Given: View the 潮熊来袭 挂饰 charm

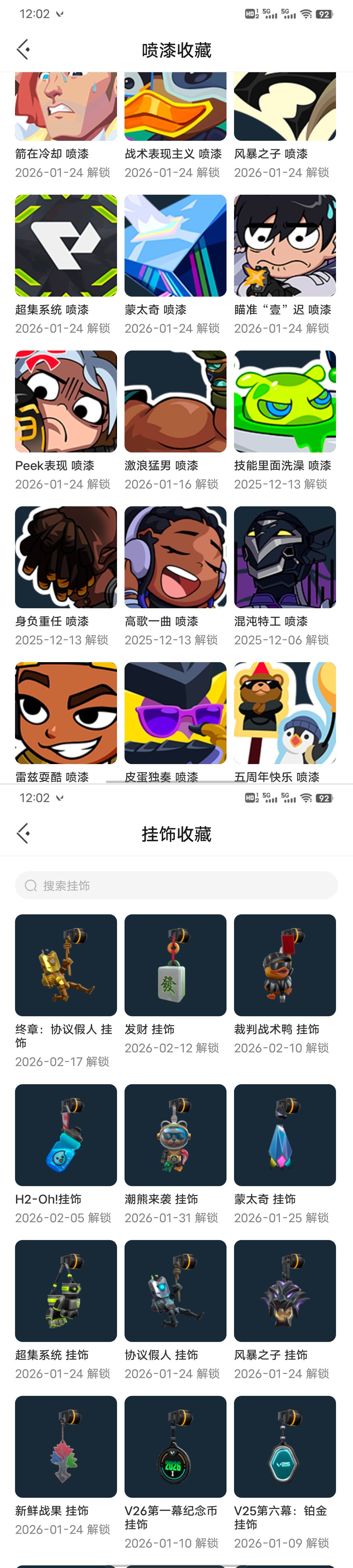Looking at the screenshot, I should pyautogui.click(x=175, y=1135).
